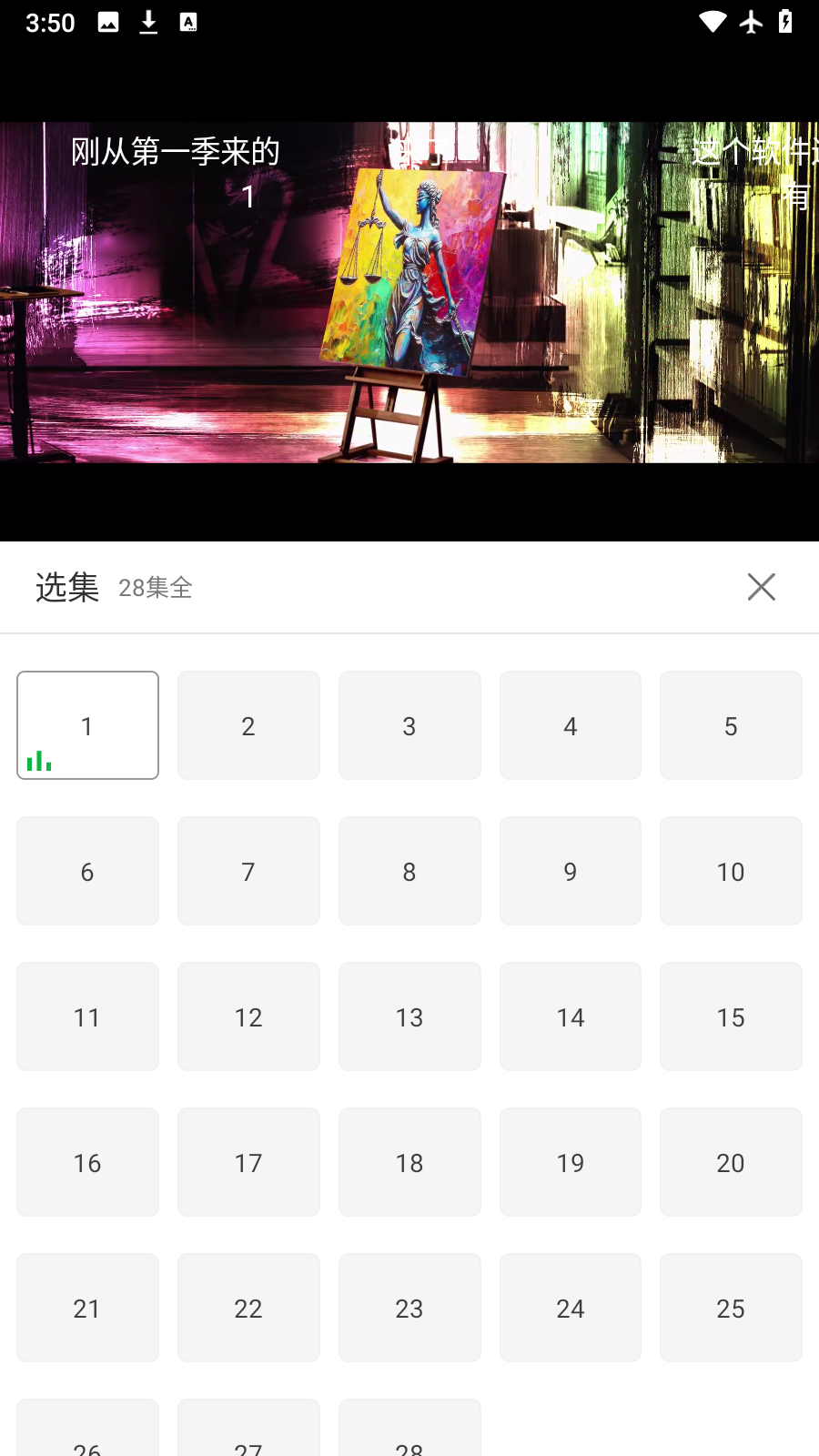
Task: Open episode 20
Action: 731,1162
